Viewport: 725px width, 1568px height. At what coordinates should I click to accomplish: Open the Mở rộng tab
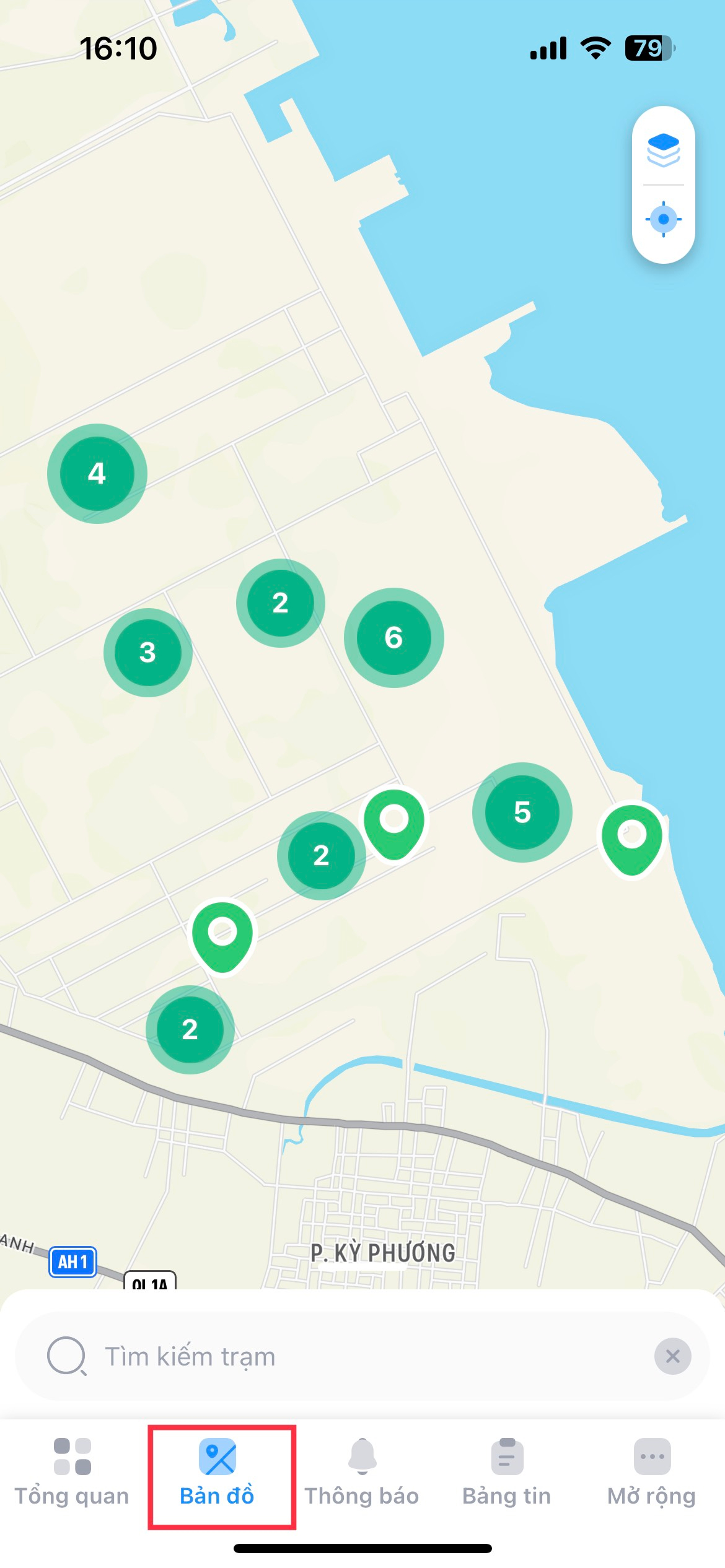652,1473
